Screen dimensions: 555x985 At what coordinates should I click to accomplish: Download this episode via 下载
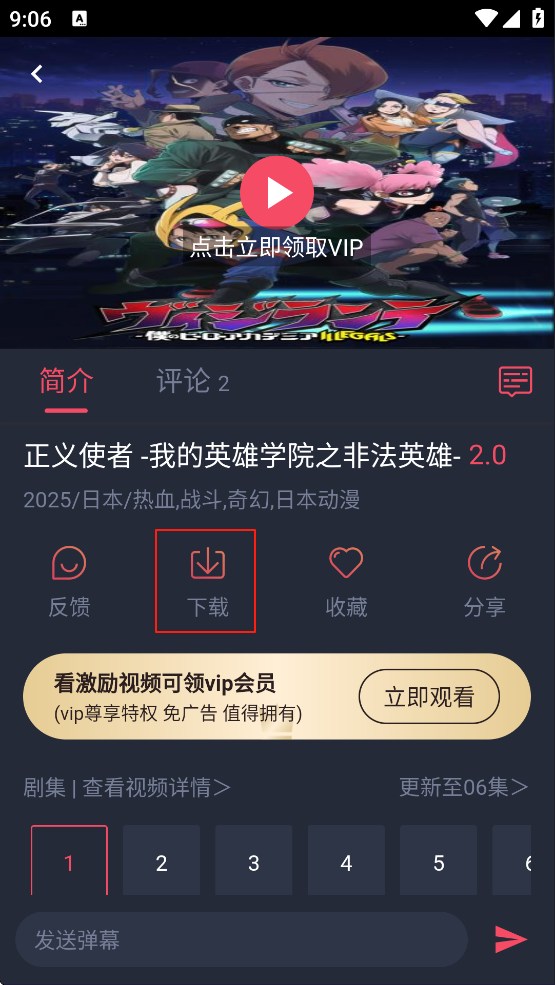pyautogui.click(x=207, y=581)
